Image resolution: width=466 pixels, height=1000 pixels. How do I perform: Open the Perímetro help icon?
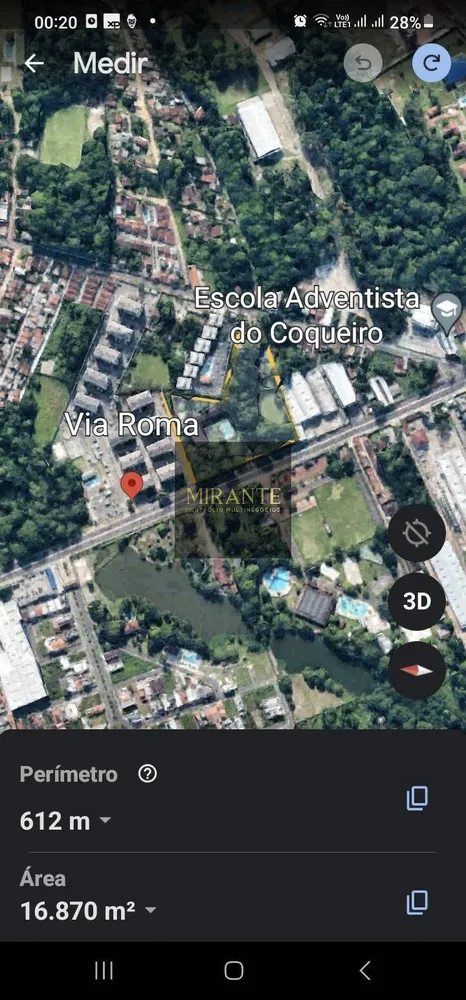click(147, 774)
